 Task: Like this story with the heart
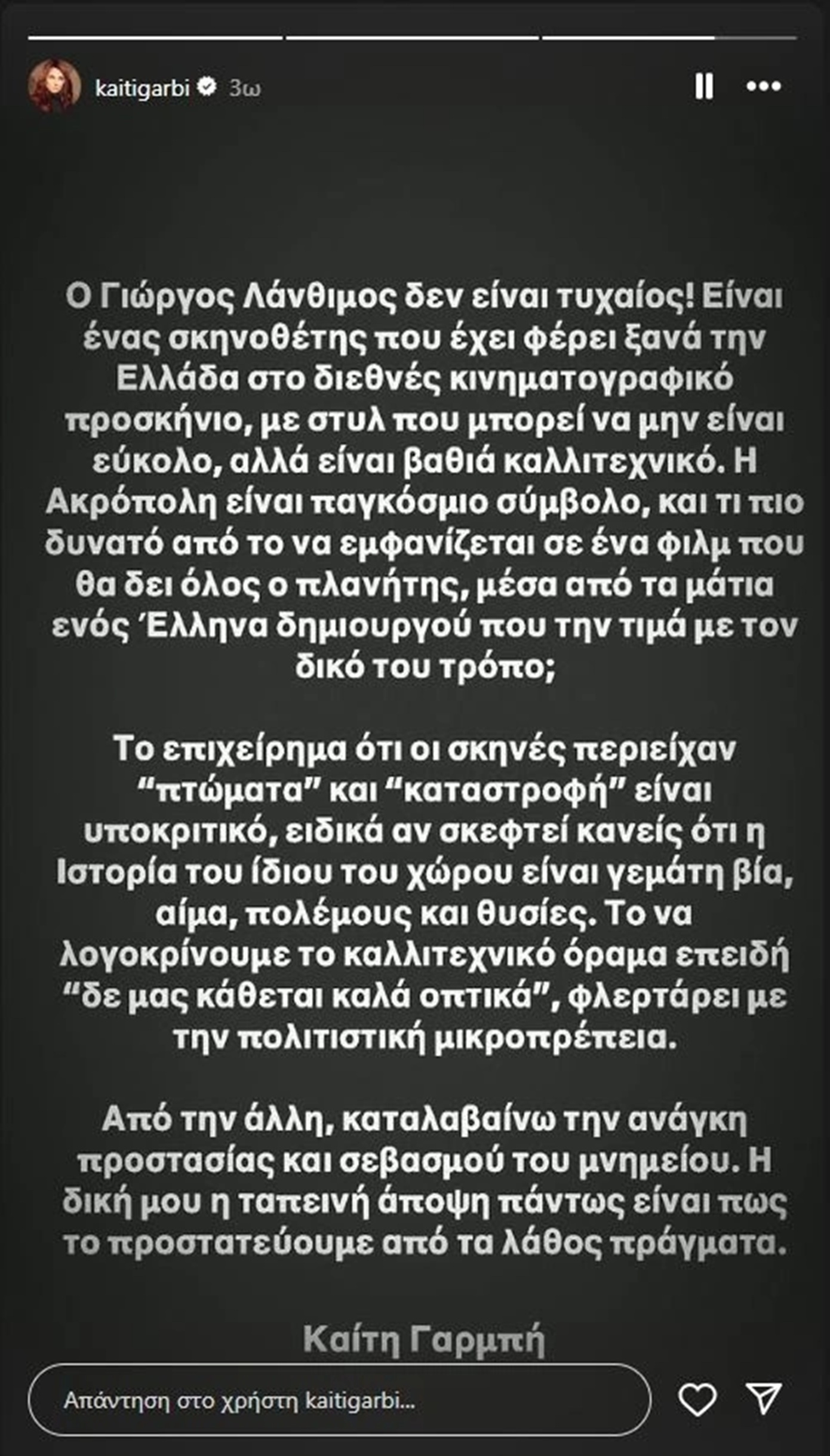pos(697,1399)
